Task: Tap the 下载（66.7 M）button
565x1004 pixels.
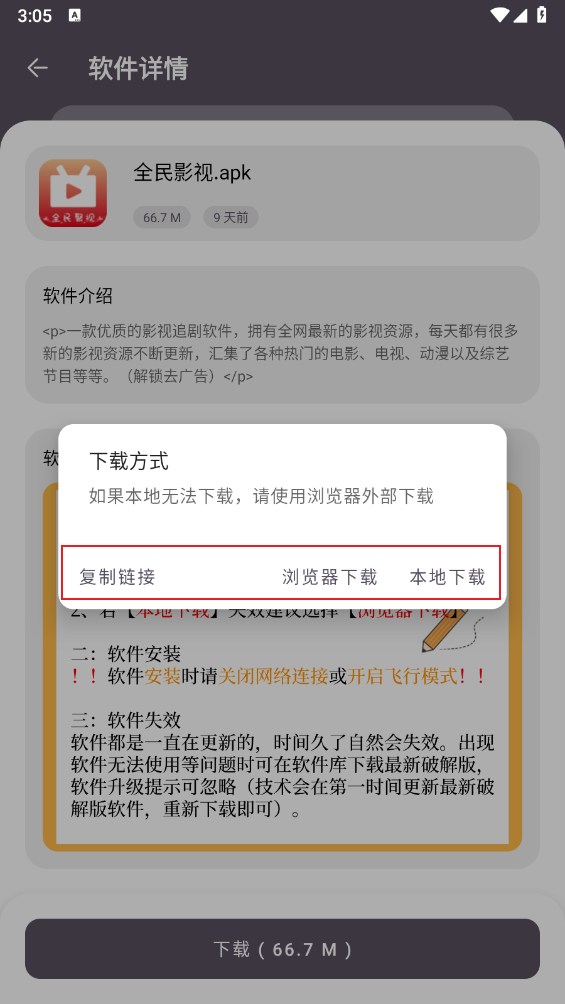Action: coord(282,948)
